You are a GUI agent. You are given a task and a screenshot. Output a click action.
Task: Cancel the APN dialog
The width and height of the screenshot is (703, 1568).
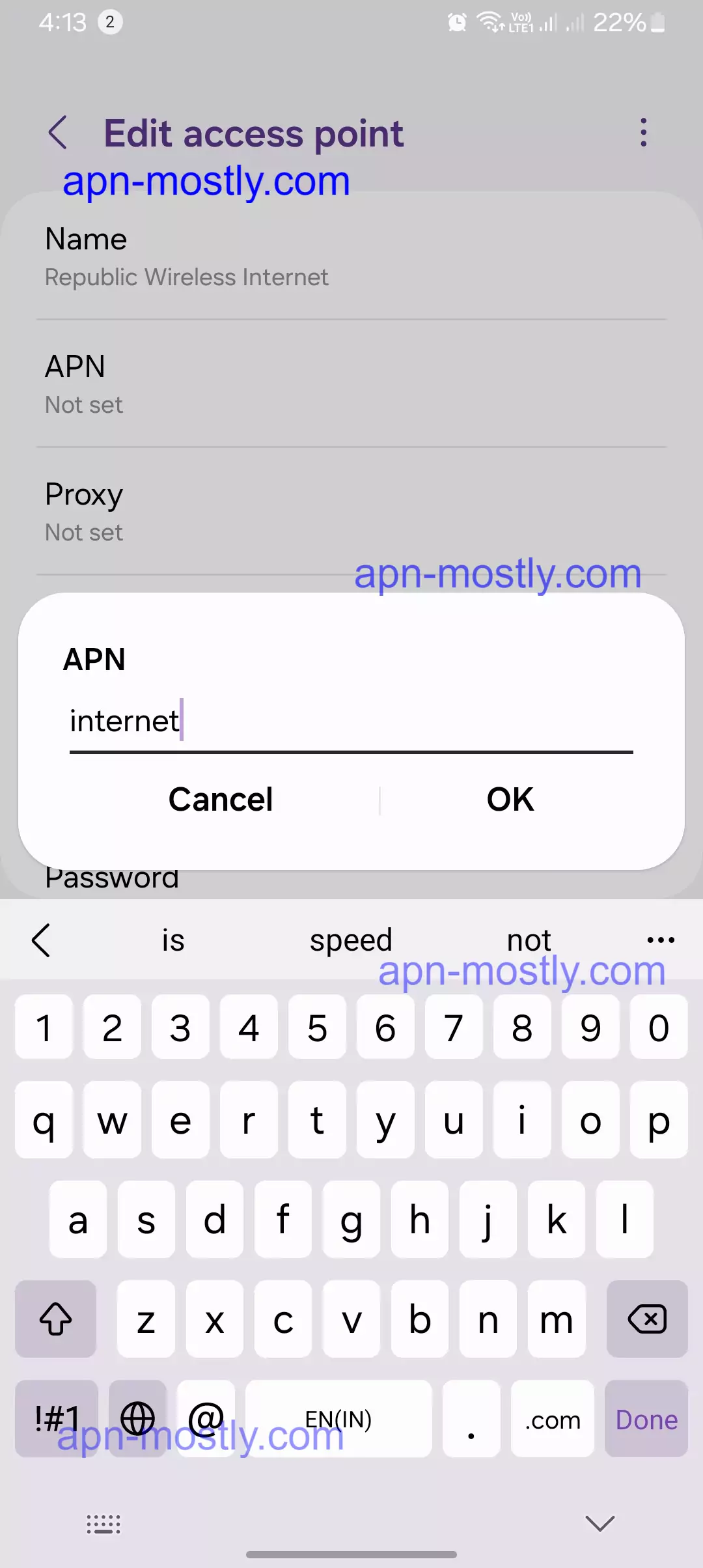221,799
